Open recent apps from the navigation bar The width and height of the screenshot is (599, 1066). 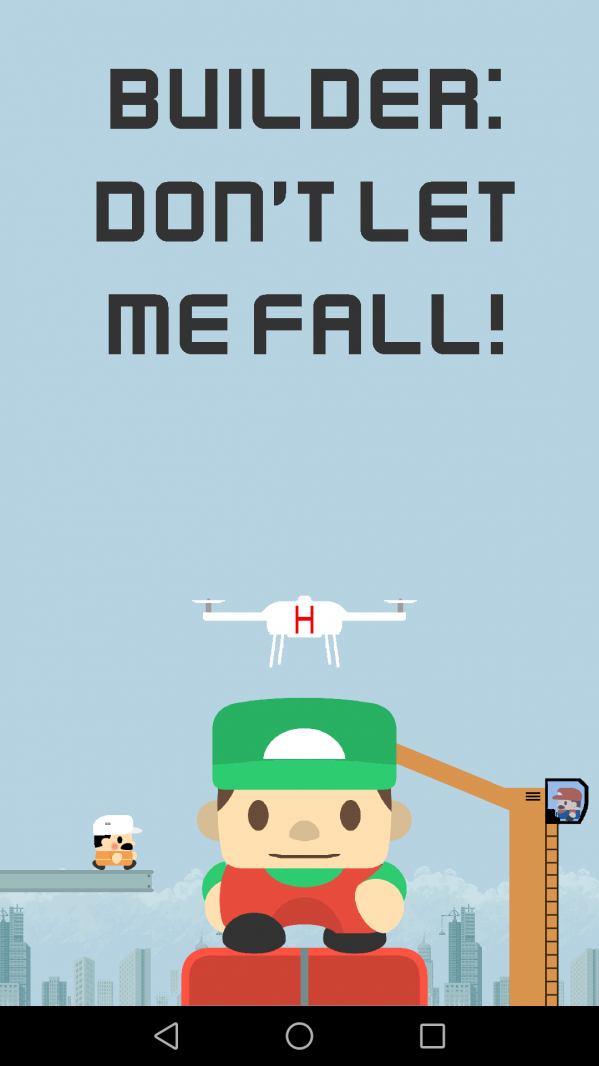(432, 1036)
